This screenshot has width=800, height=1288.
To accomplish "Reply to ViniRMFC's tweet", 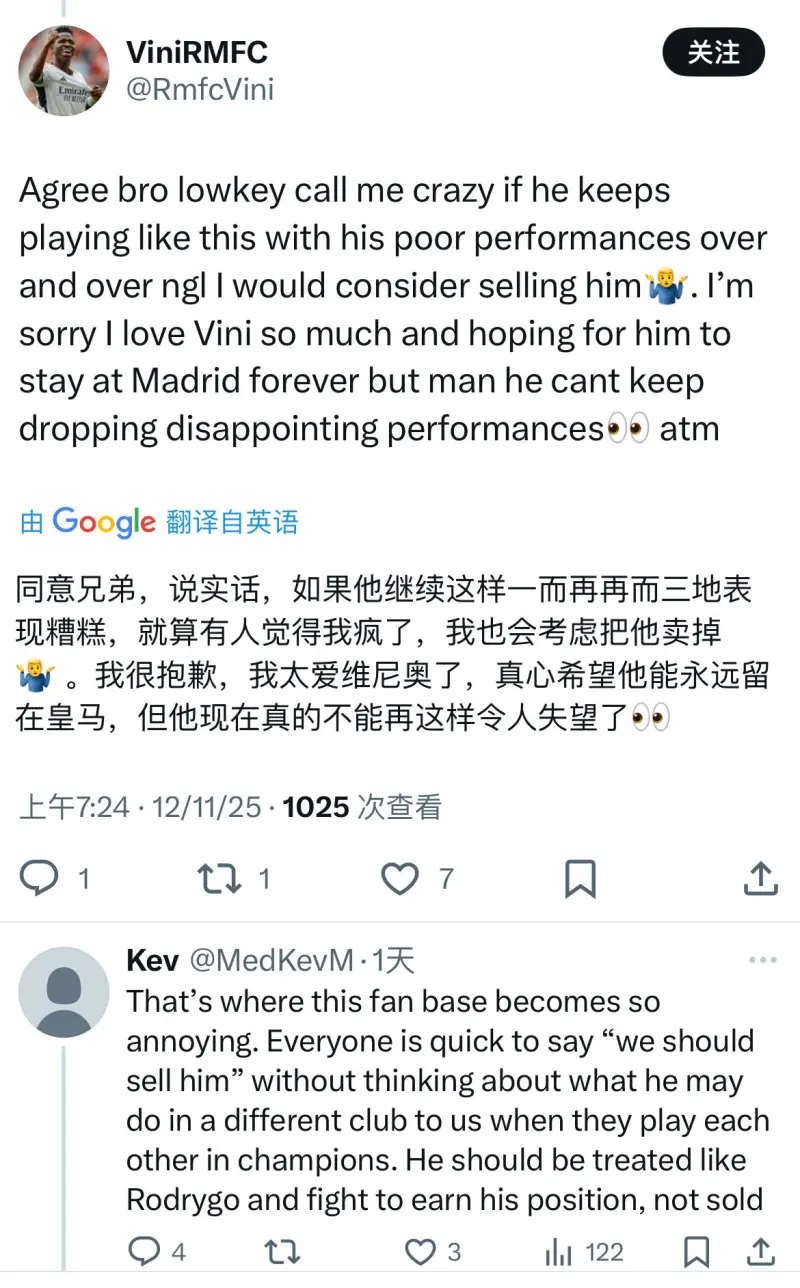I will click(41, 879).
